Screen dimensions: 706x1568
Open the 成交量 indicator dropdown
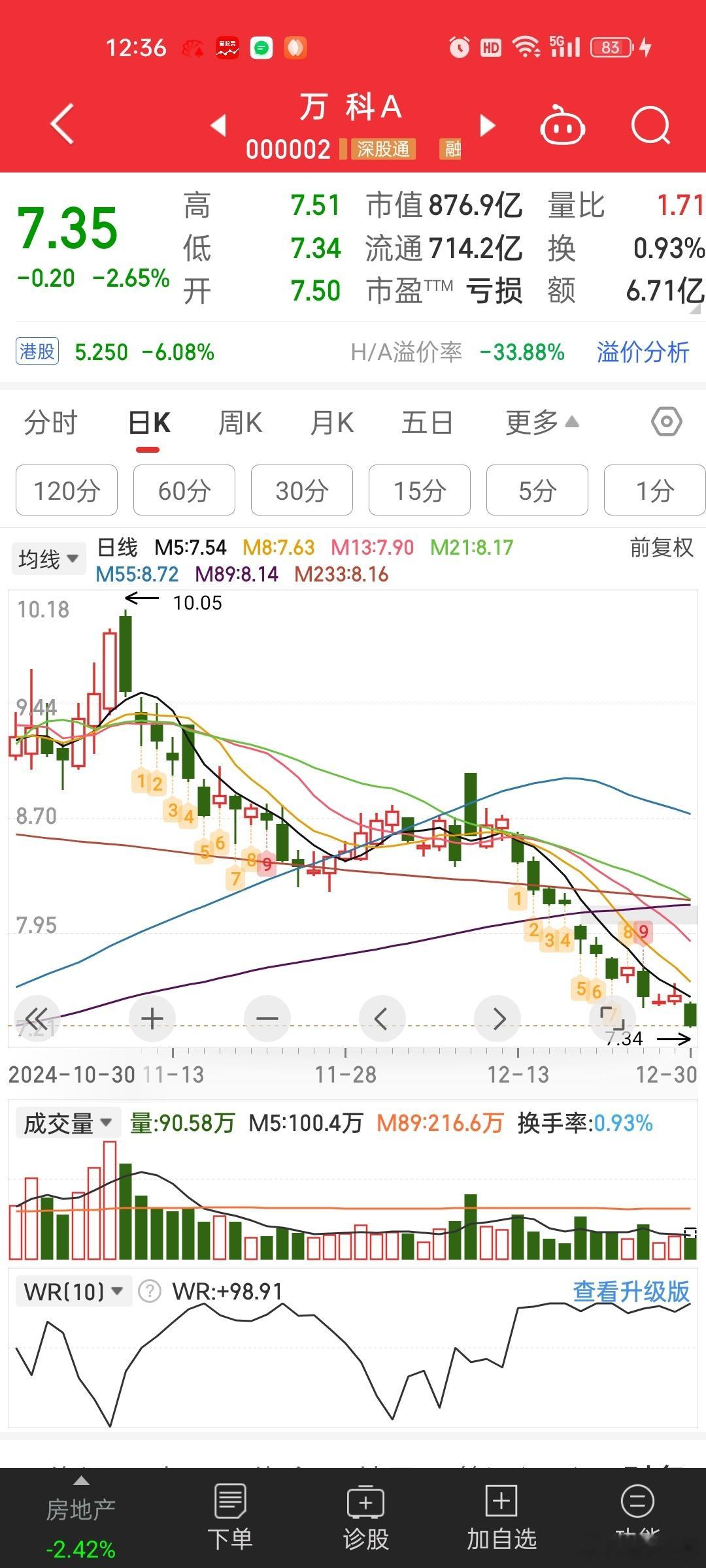tap(67, 1123)
